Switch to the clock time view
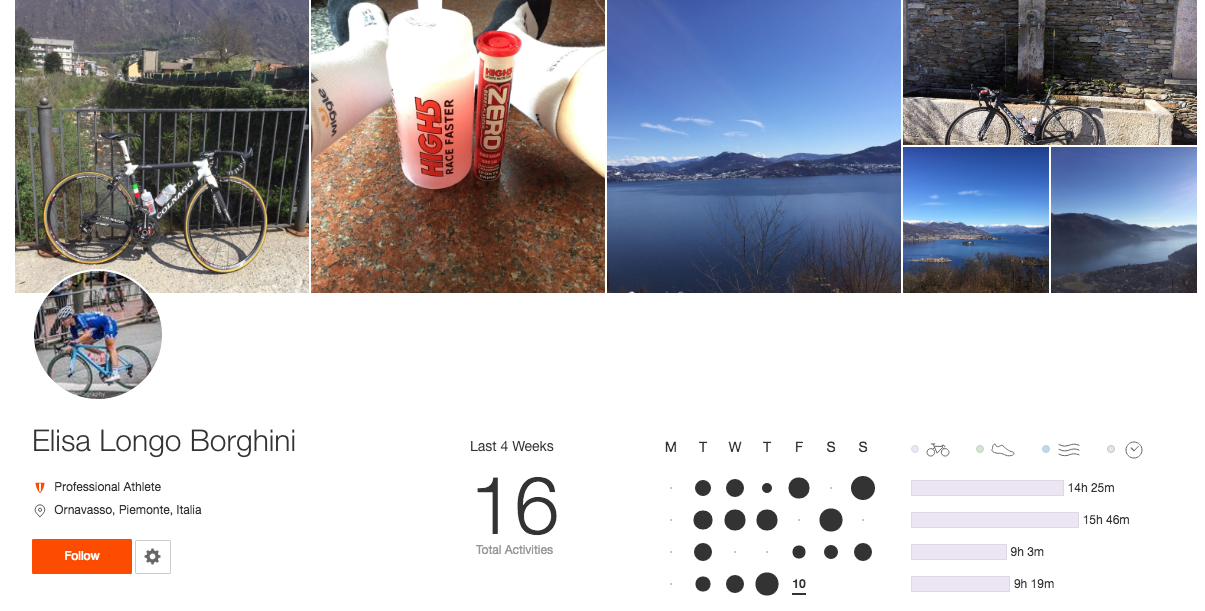This screenshot has height=611, width=1205. coord(1133,450)
